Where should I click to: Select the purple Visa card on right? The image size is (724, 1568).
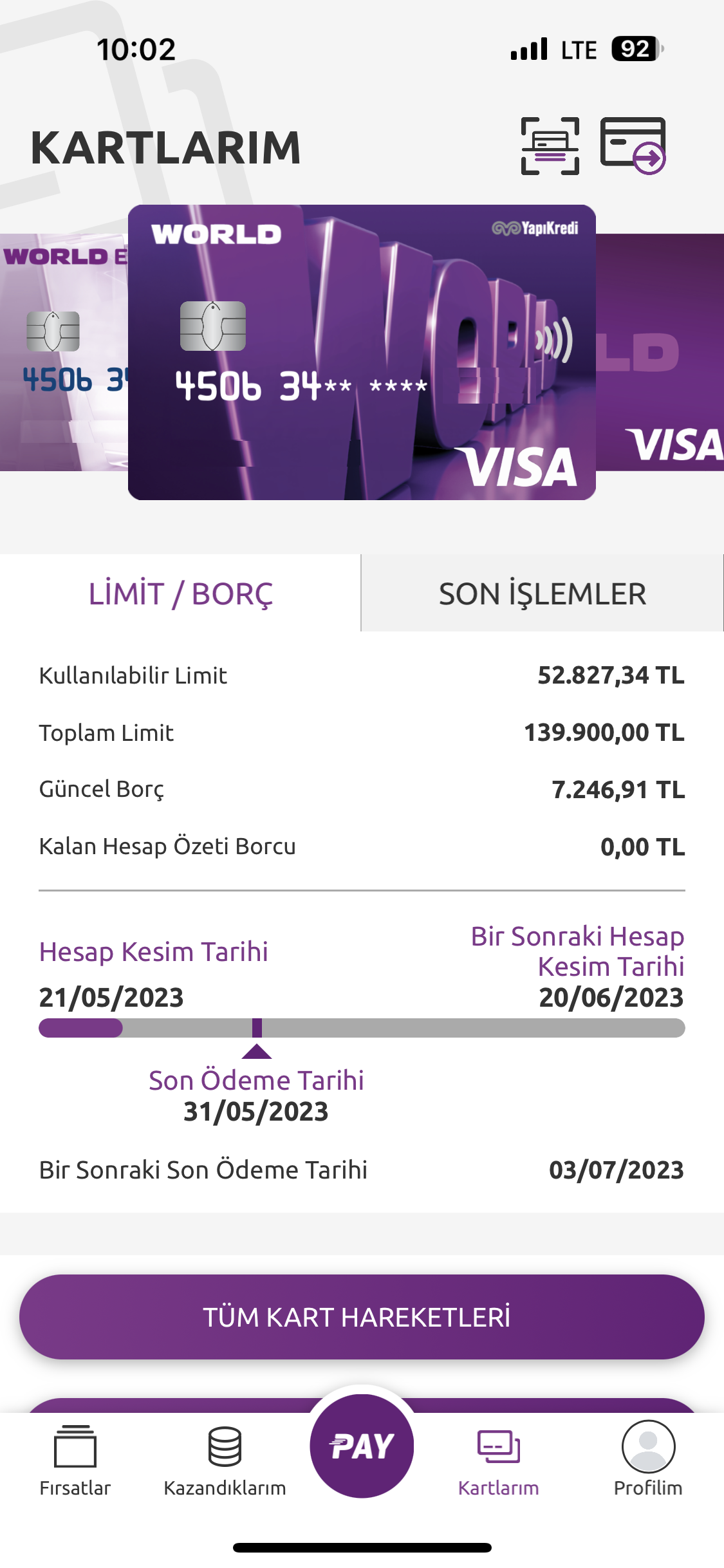click(x=660, y=352)
